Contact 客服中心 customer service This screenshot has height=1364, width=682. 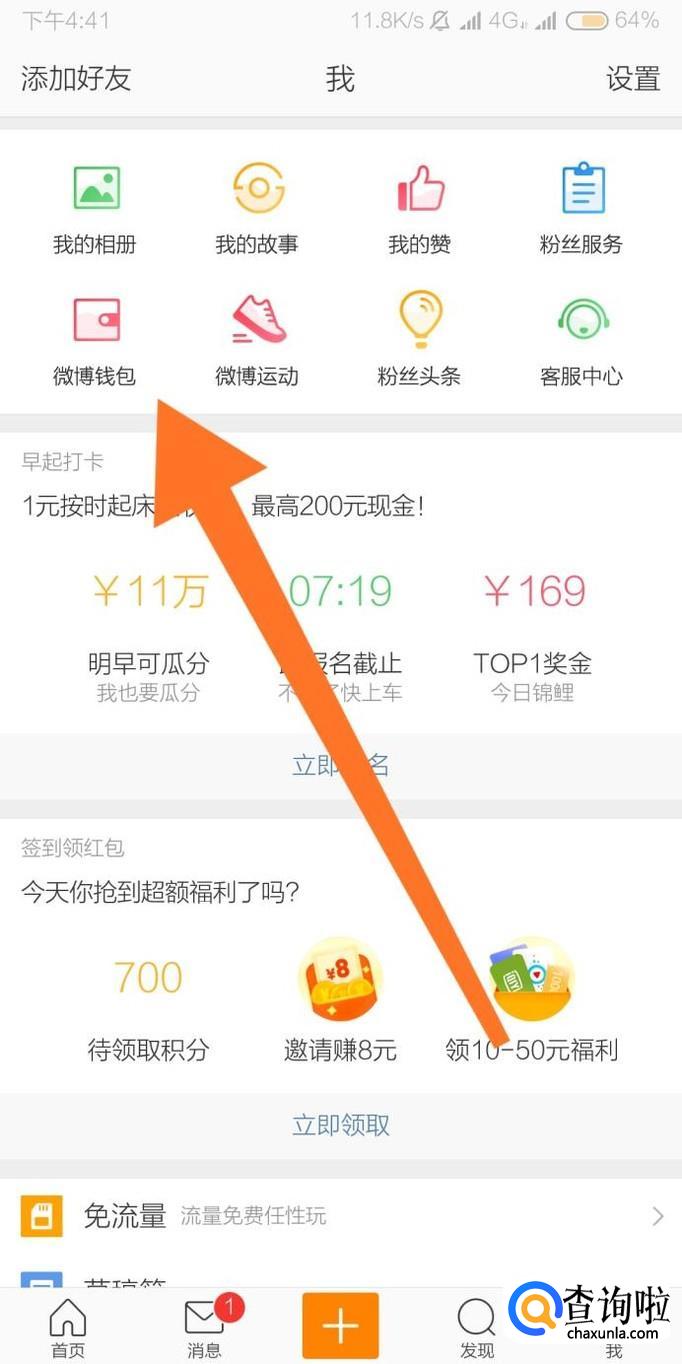[582, 341]
